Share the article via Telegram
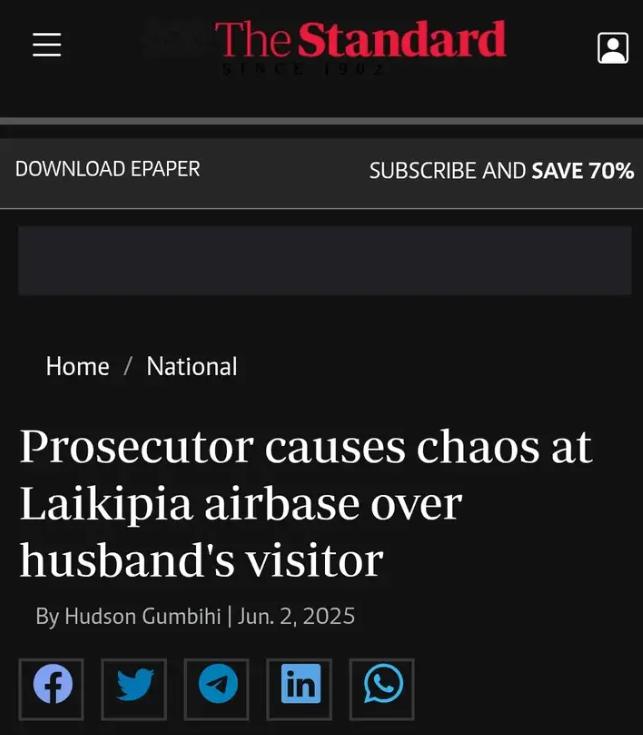Viewport: 643px width, 735px height. [217, 687]
